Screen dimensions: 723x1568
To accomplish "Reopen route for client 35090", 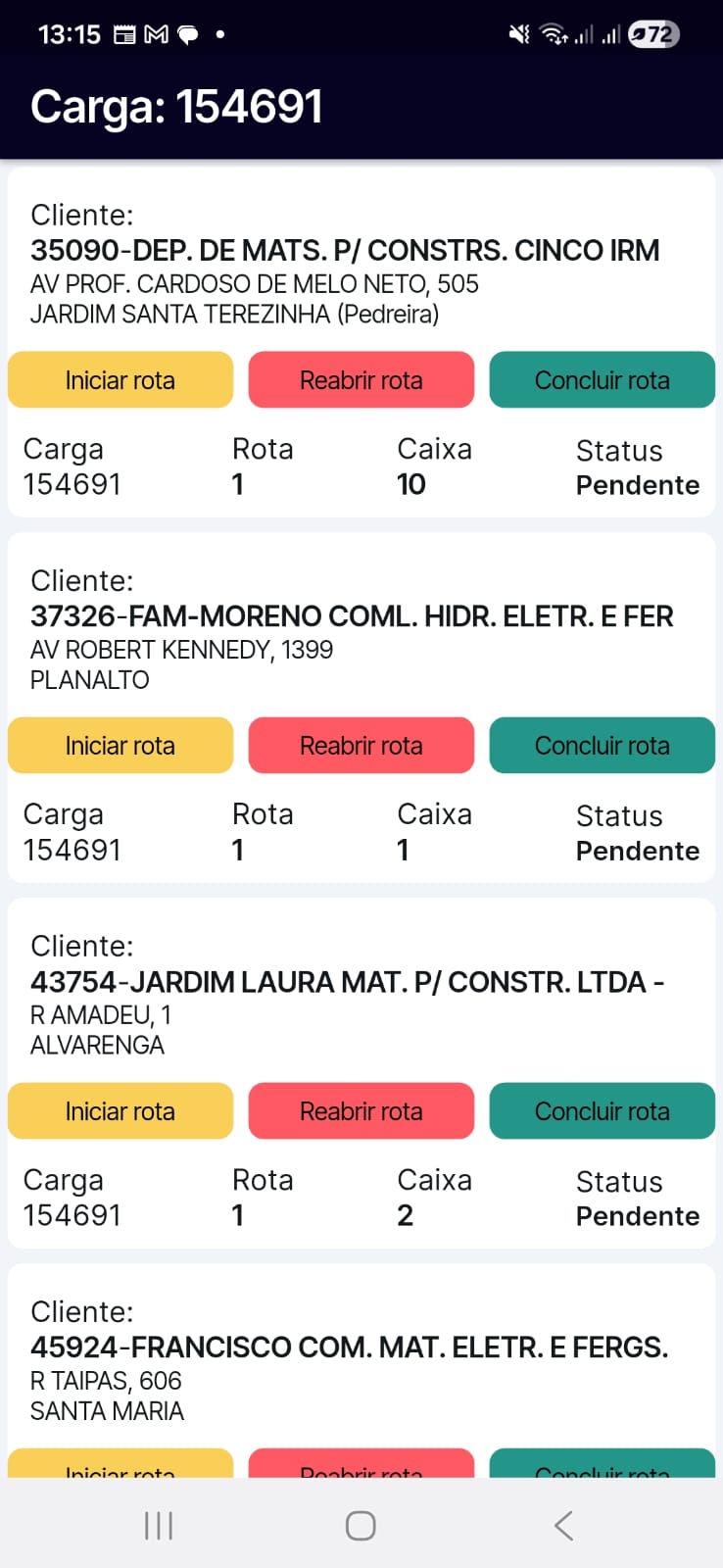I will 361,379.
